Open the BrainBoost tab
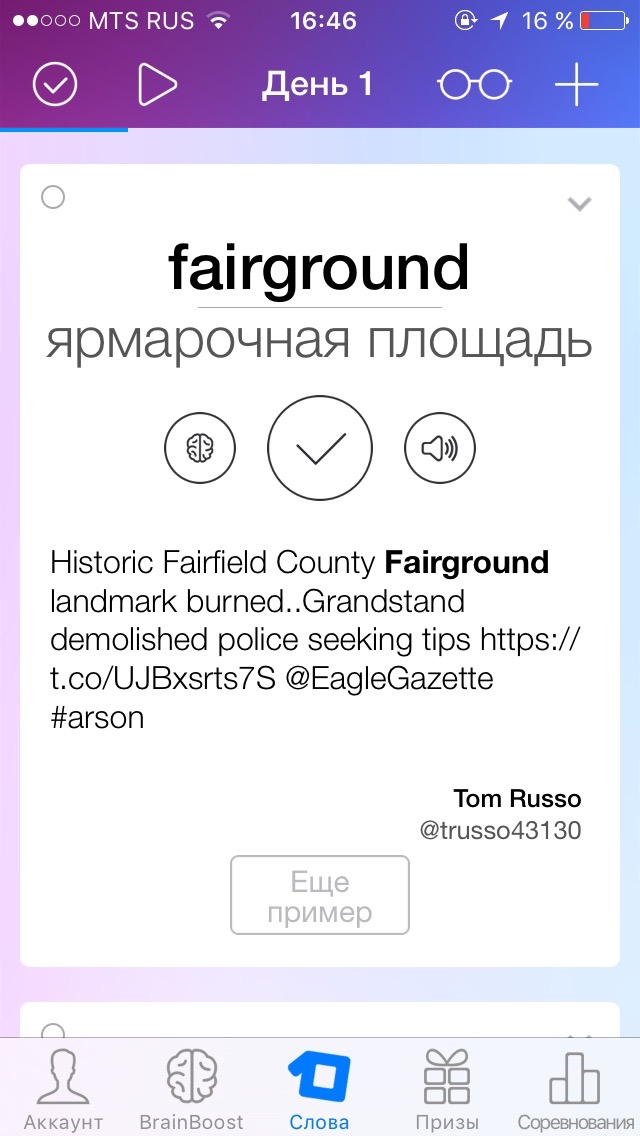This screenshot has width=640, height=1136. tap(191, 1090)
